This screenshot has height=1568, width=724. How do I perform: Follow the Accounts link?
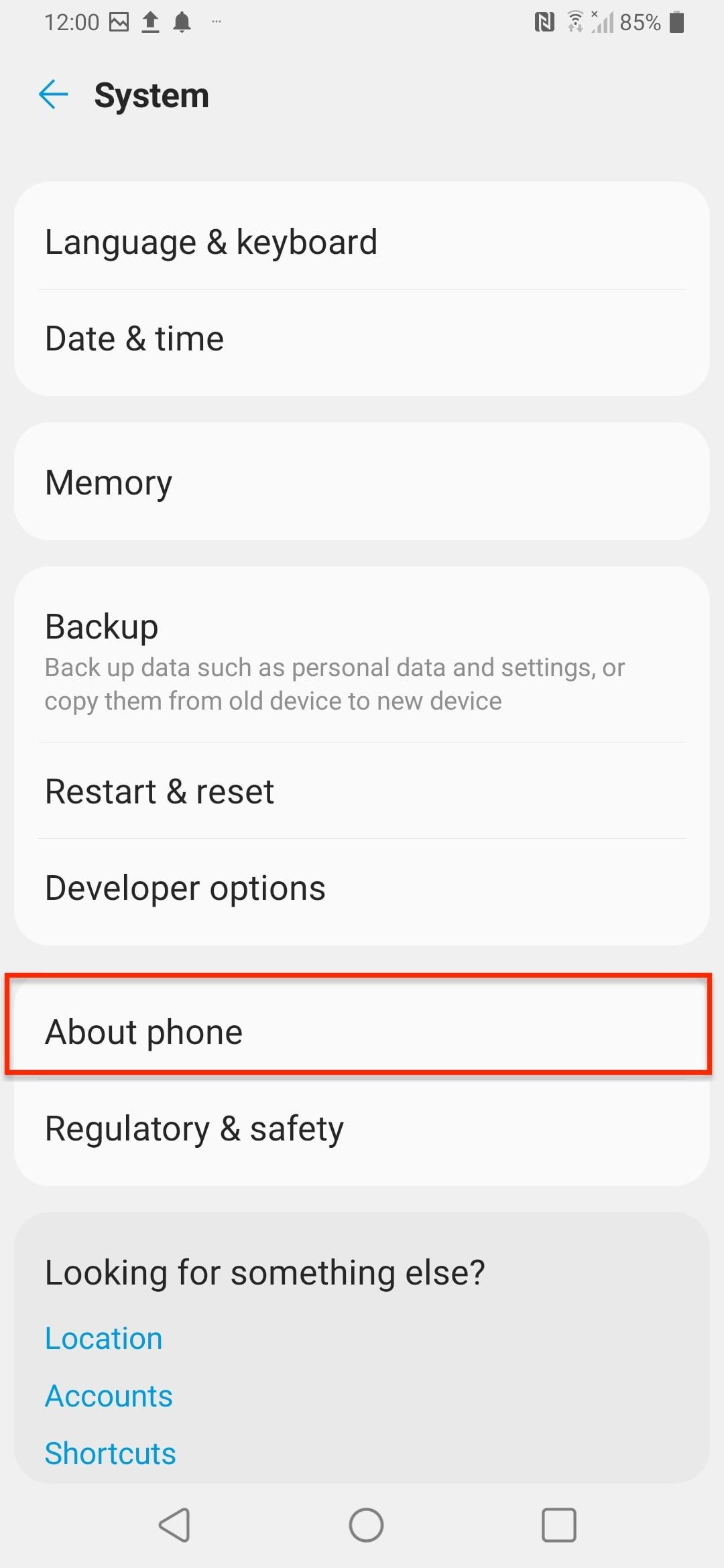tap(109, 1396)
